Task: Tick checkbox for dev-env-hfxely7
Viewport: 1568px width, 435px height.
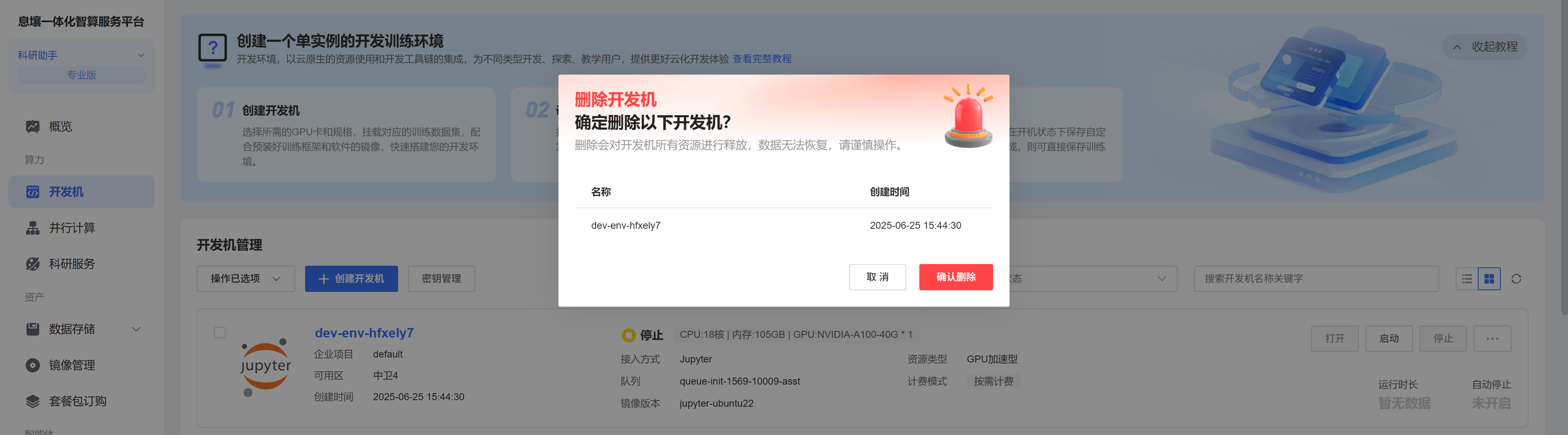Action: [x=220, y=333]
